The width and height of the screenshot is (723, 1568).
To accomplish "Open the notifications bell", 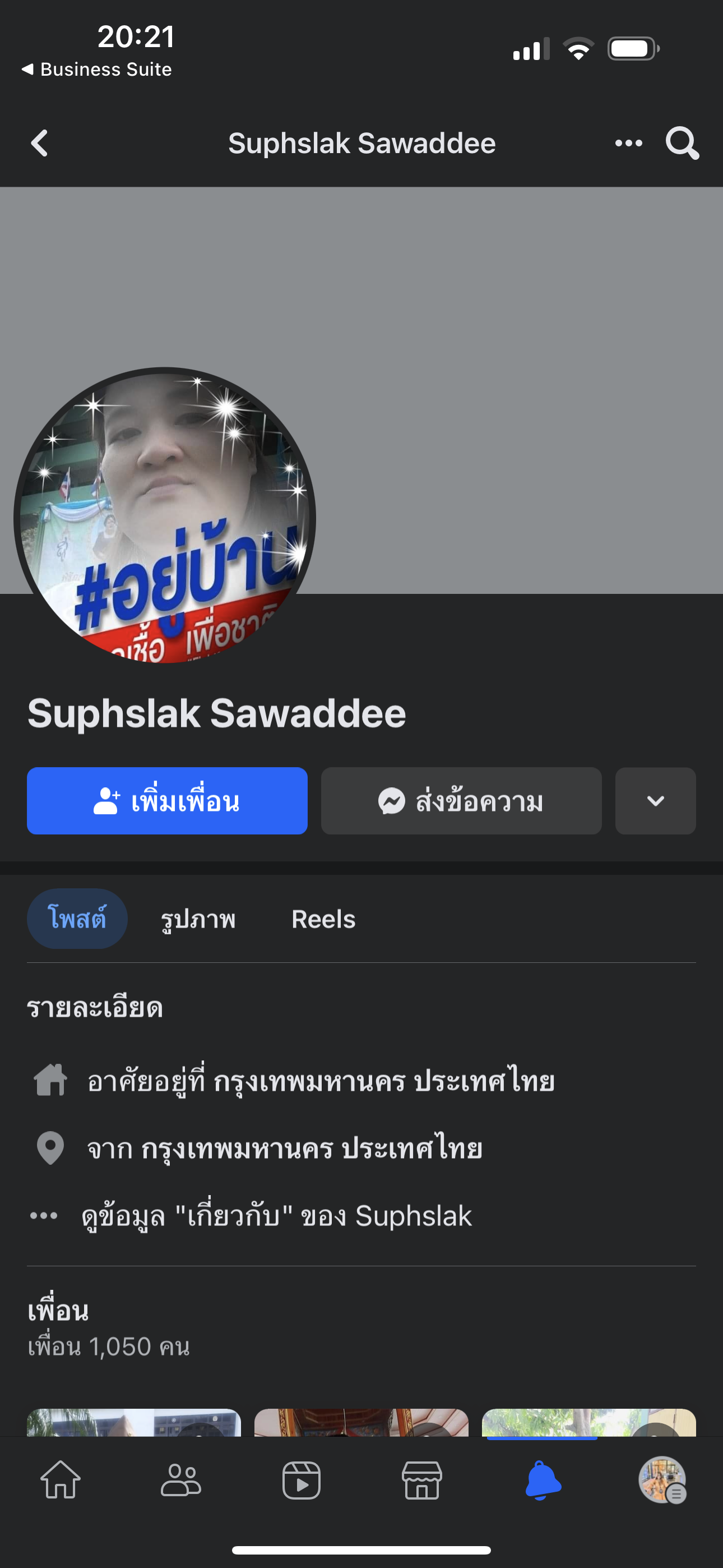I will [543, 1480].
